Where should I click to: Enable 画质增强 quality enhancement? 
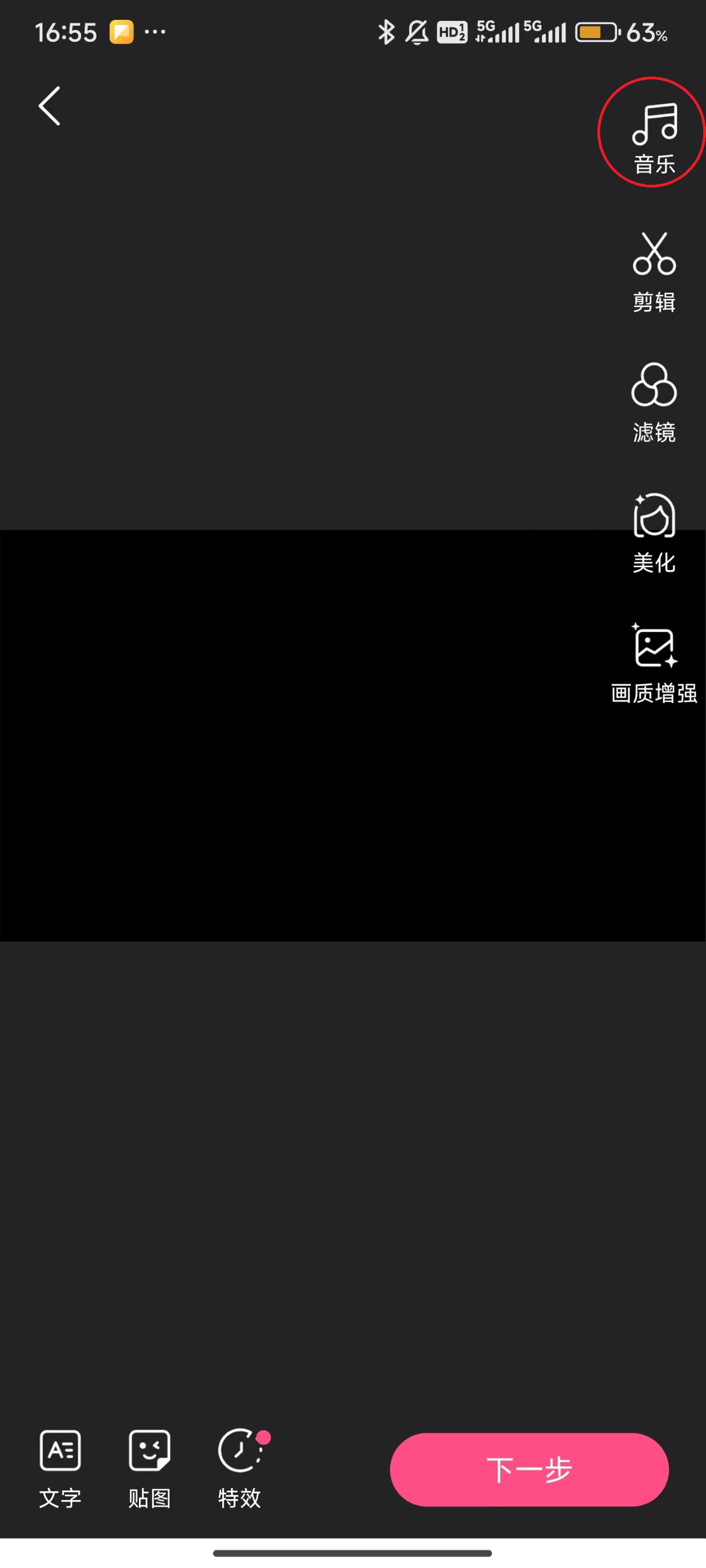[654, 663]
